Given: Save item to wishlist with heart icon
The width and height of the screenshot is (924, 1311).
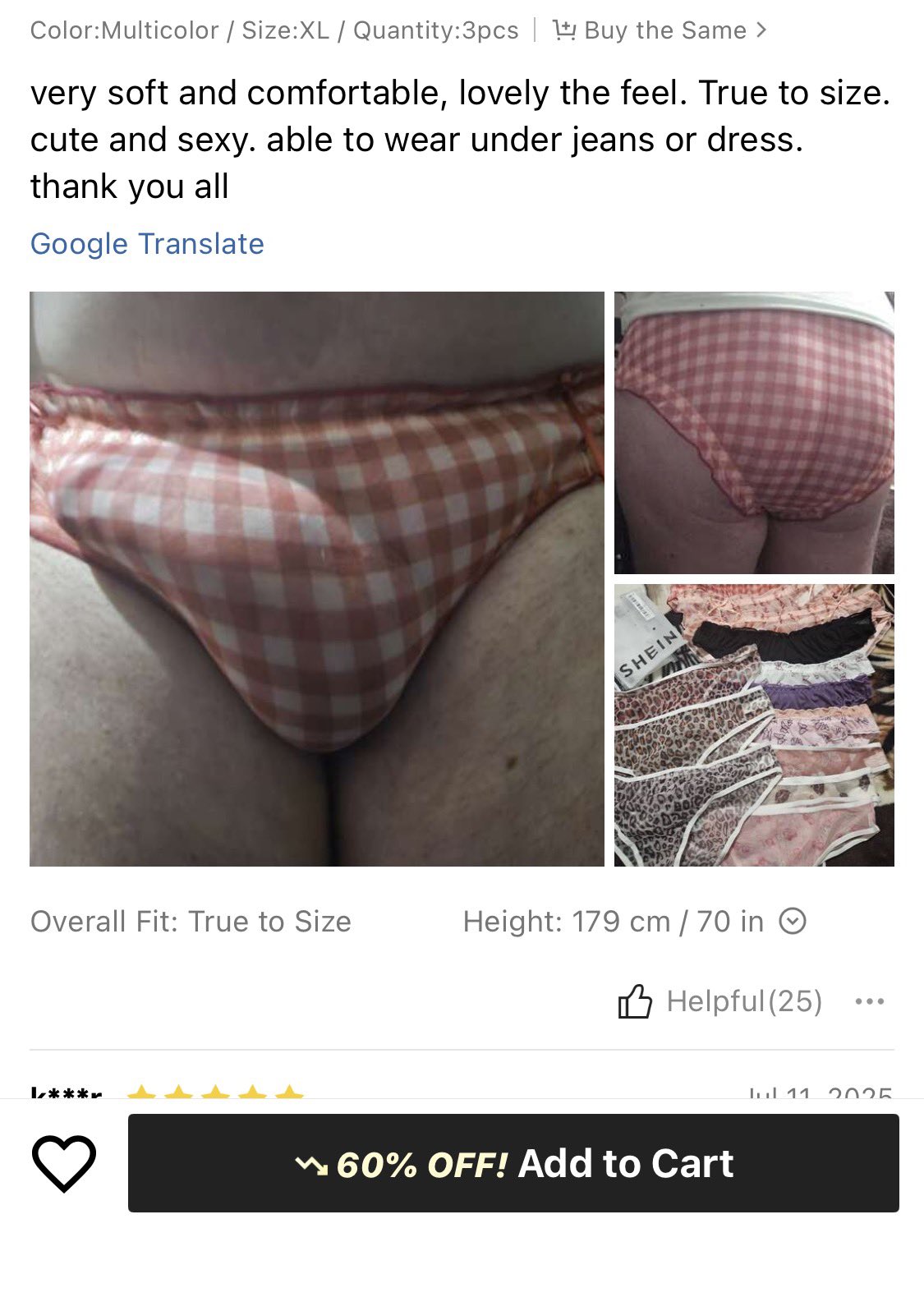Looking at the screenshot, I should click(x=64, y=1162).
